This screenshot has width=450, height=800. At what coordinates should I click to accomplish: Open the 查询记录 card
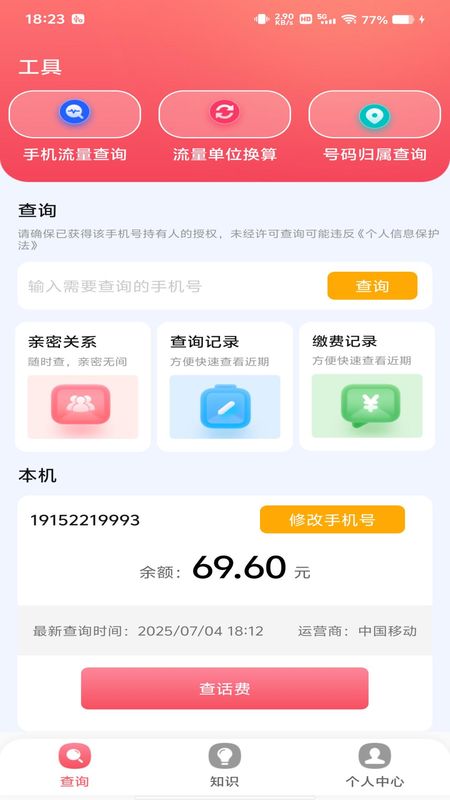coord(225,386)
